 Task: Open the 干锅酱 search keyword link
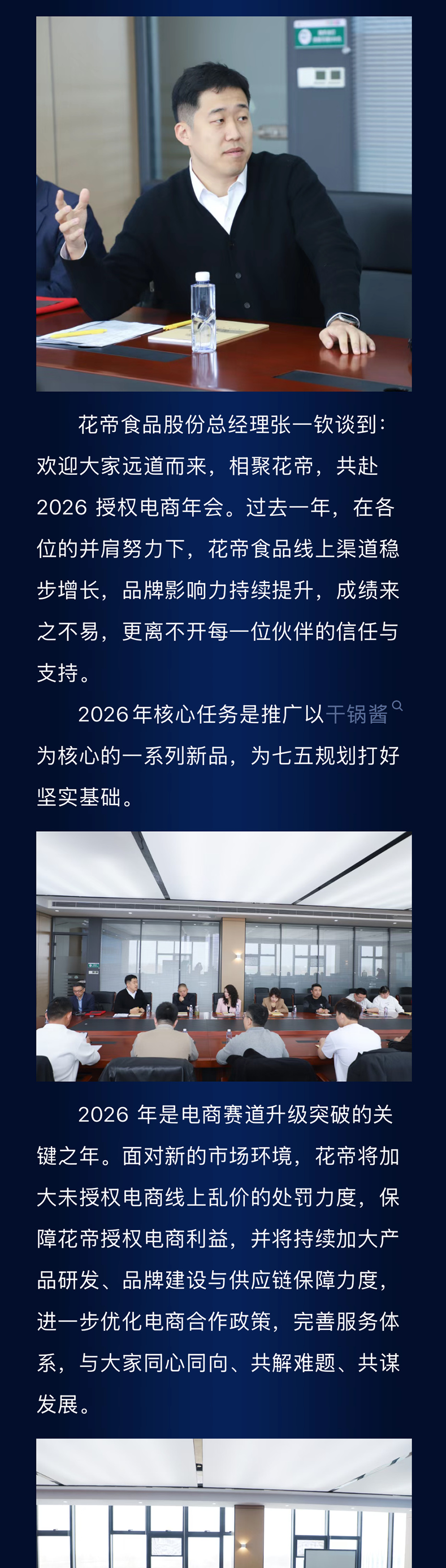[x=358, y=714]
